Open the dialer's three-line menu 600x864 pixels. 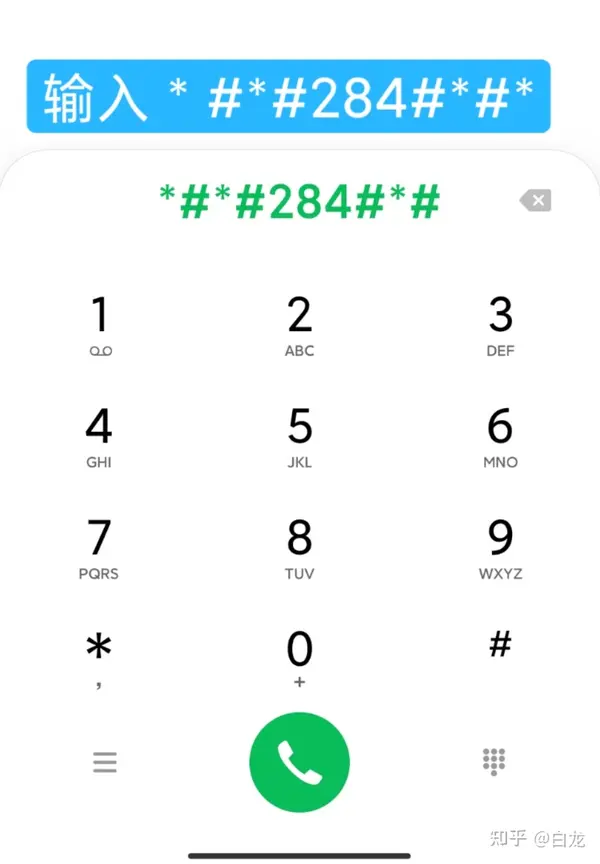coord(105,762)
